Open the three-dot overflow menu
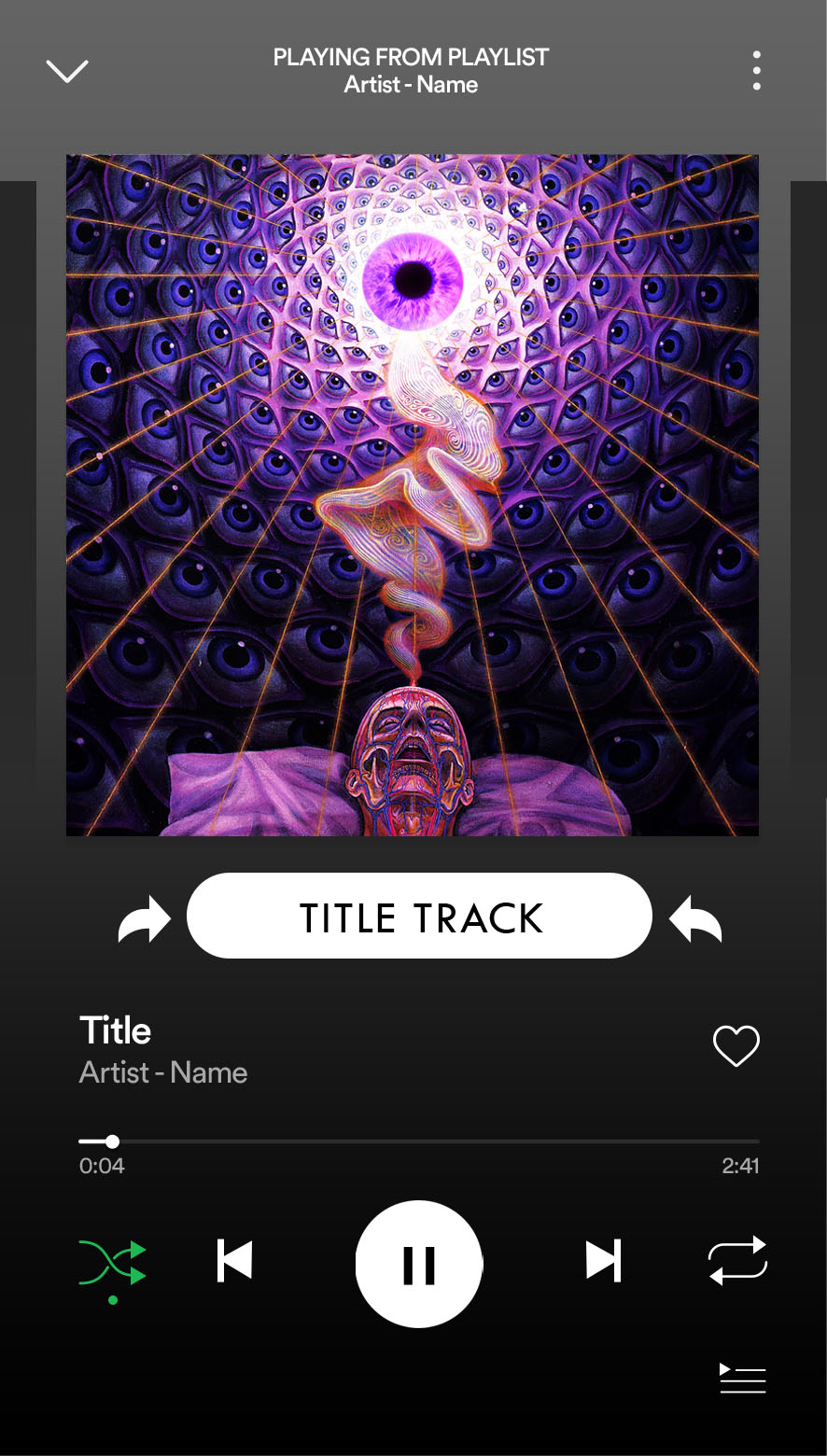Image resolution: width=827 pixels, height=1456 pixels. (756, 71)
